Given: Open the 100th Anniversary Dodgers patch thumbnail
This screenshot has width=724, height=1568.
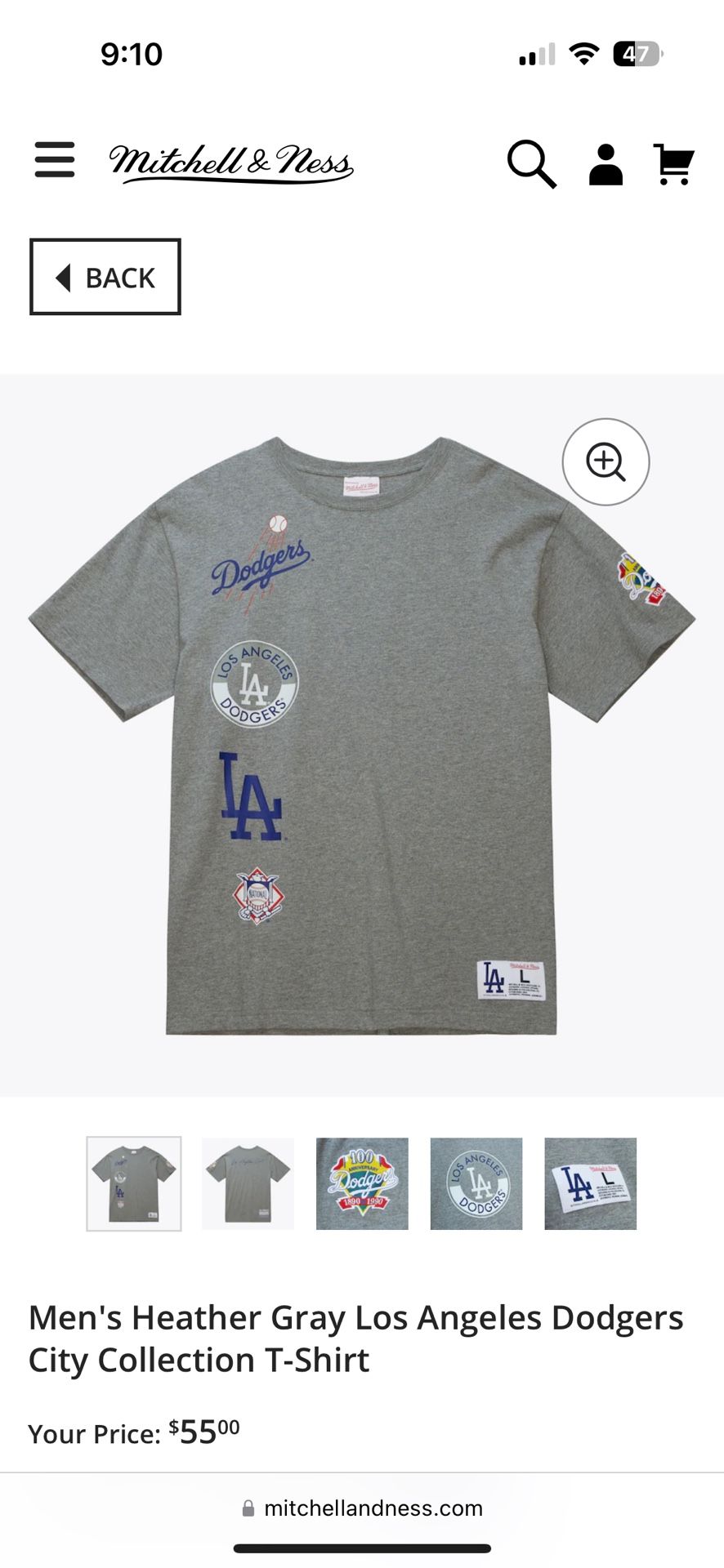Looking at the screenshot, I should [362, 1183].
